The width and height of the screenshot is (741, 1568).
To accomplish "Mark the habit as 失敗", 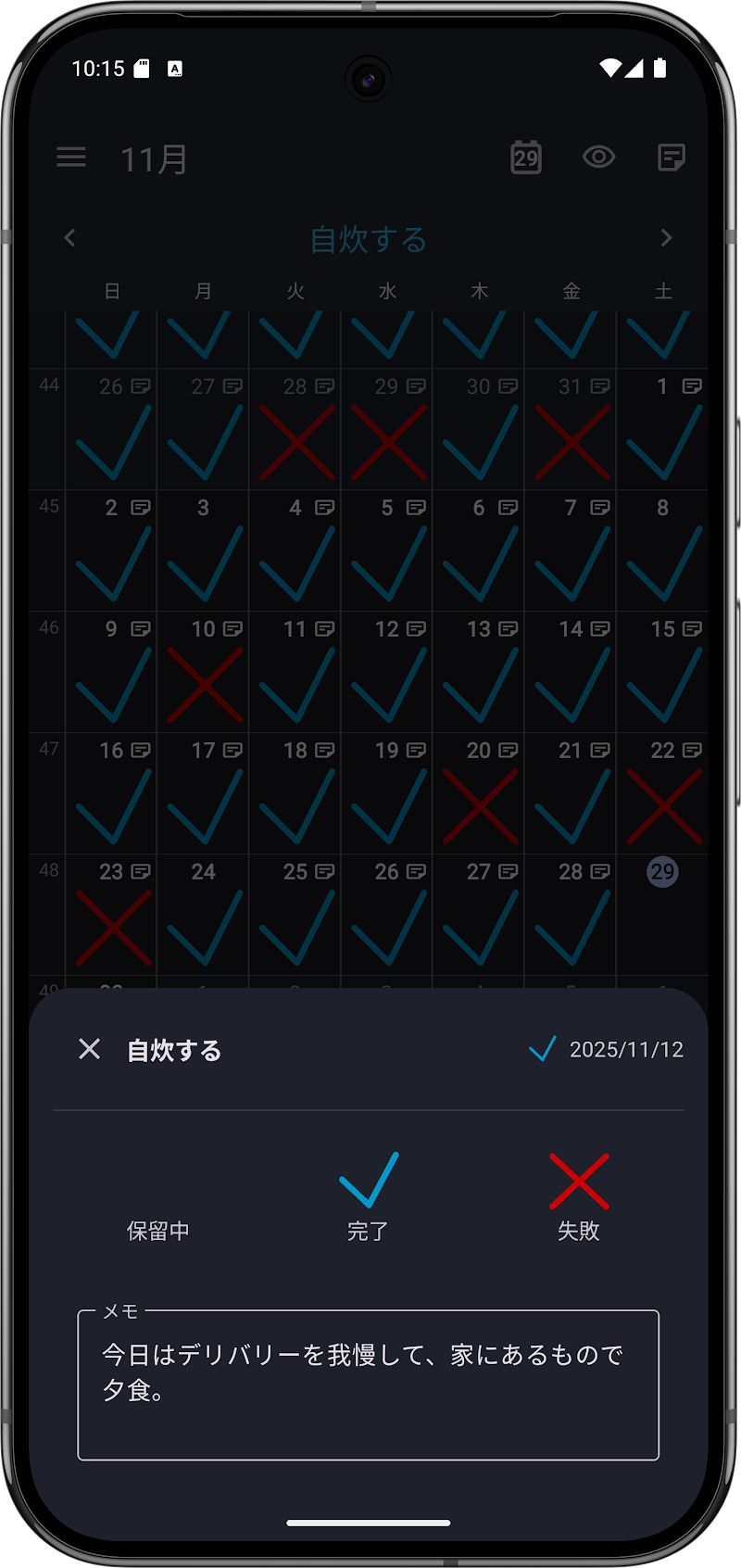I will (579, 1195).
